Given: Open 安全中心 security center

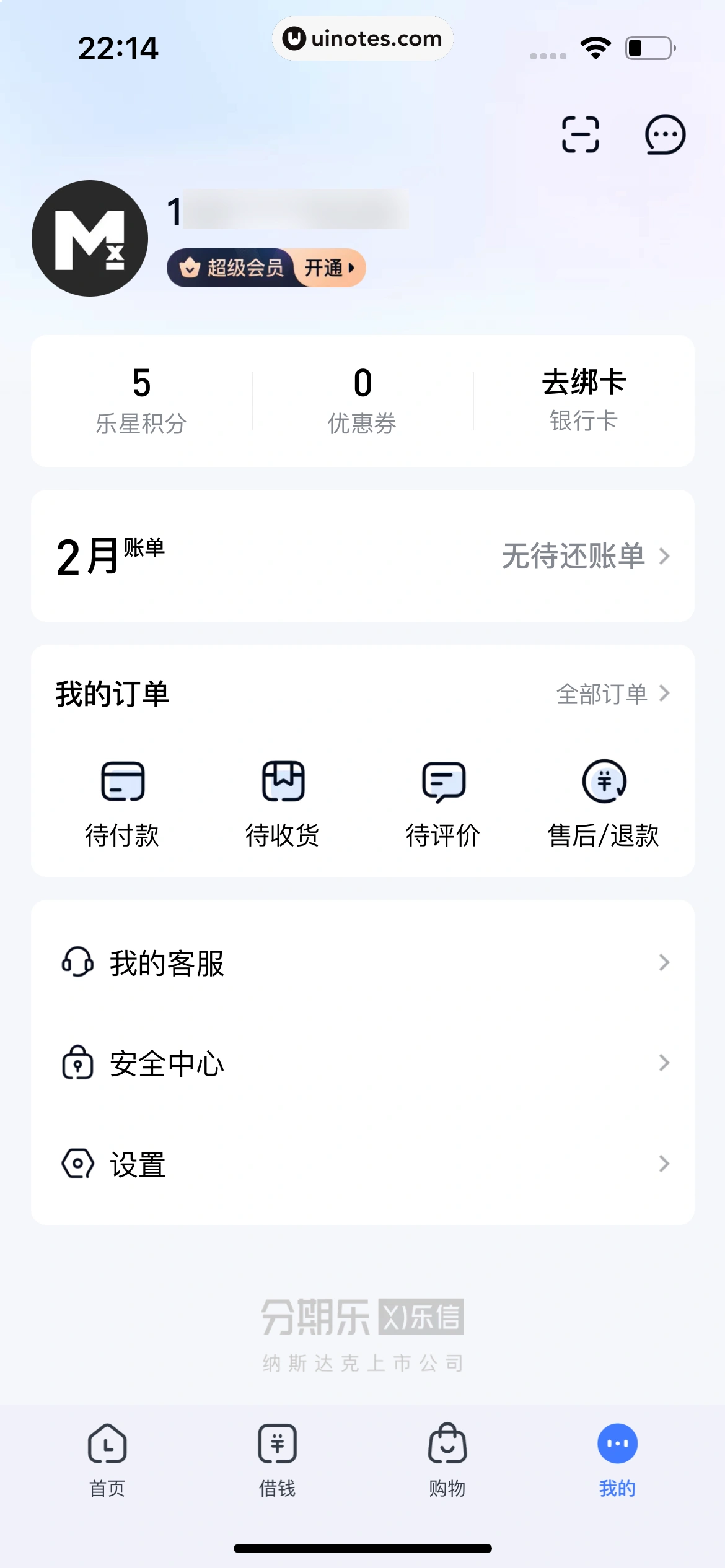Looking at the screenshot, I should point(362,1063).
